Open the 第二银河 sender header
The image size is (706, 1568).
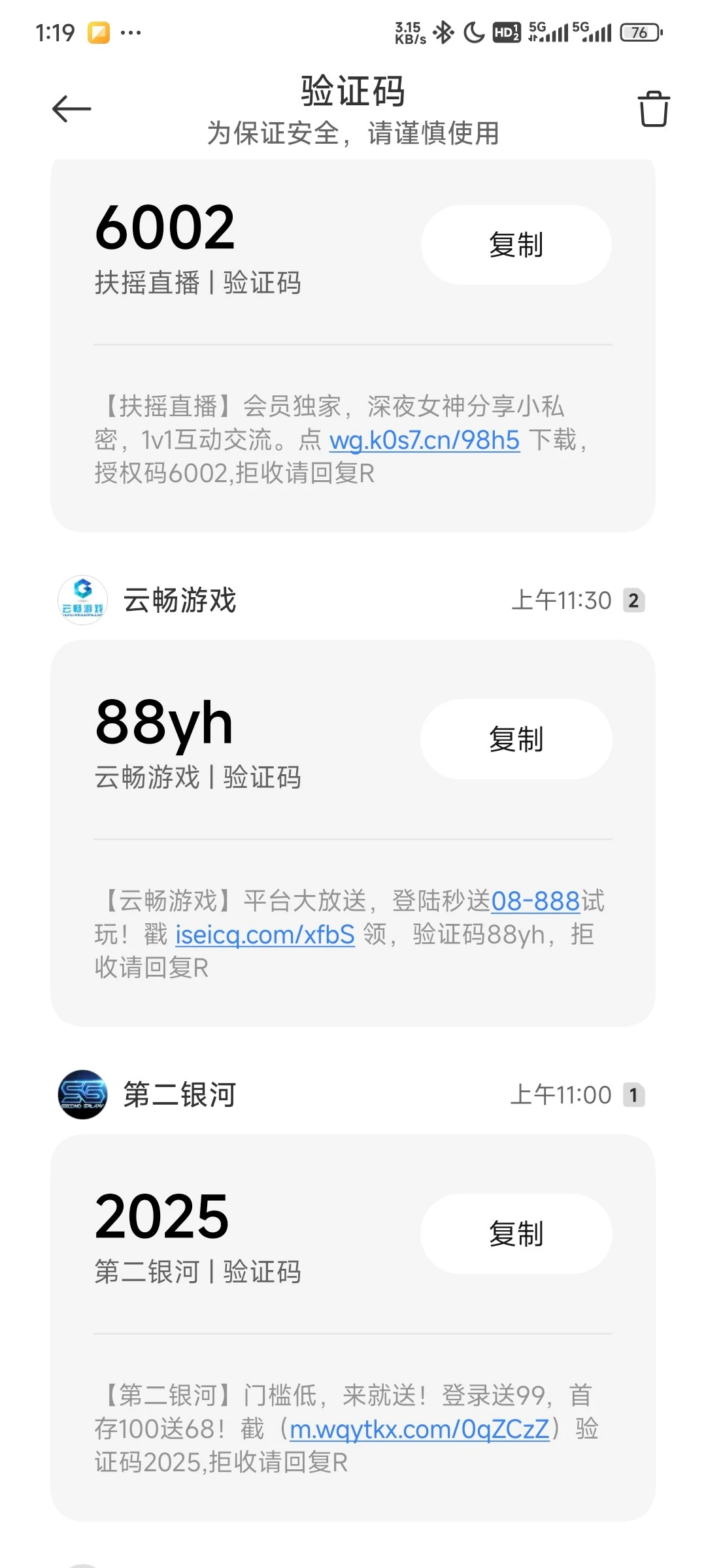[x=179, y=1095]
